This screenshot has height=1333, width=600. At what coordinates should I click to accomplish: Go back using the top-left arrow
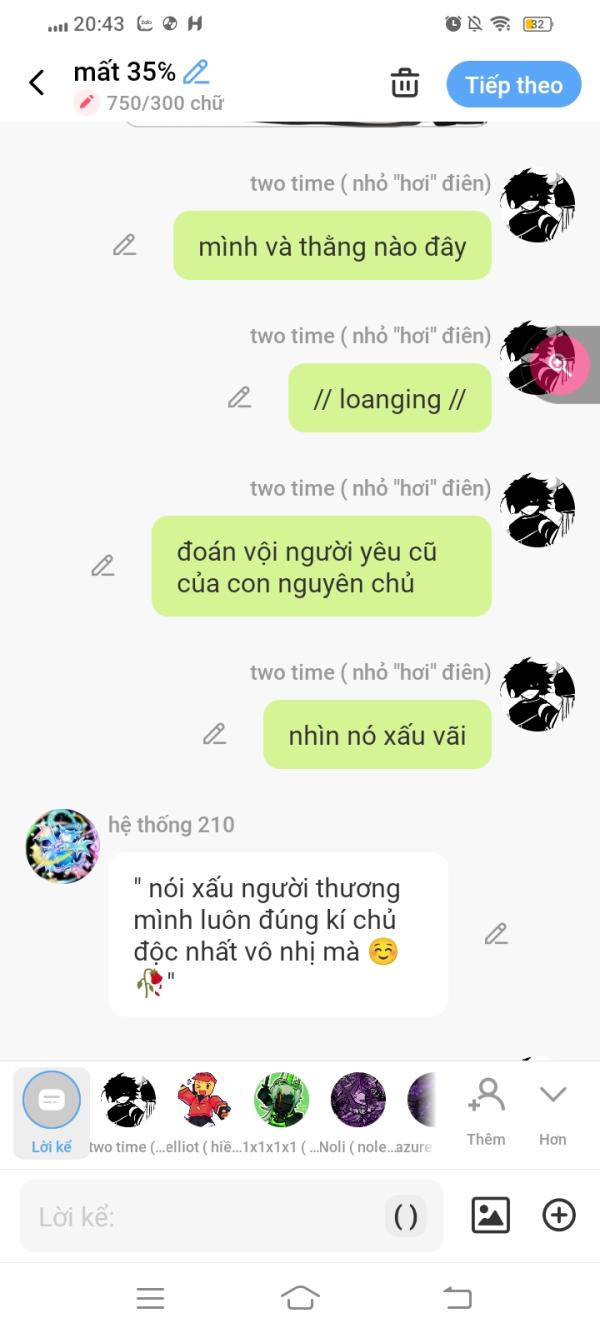(x=37, y=83)
